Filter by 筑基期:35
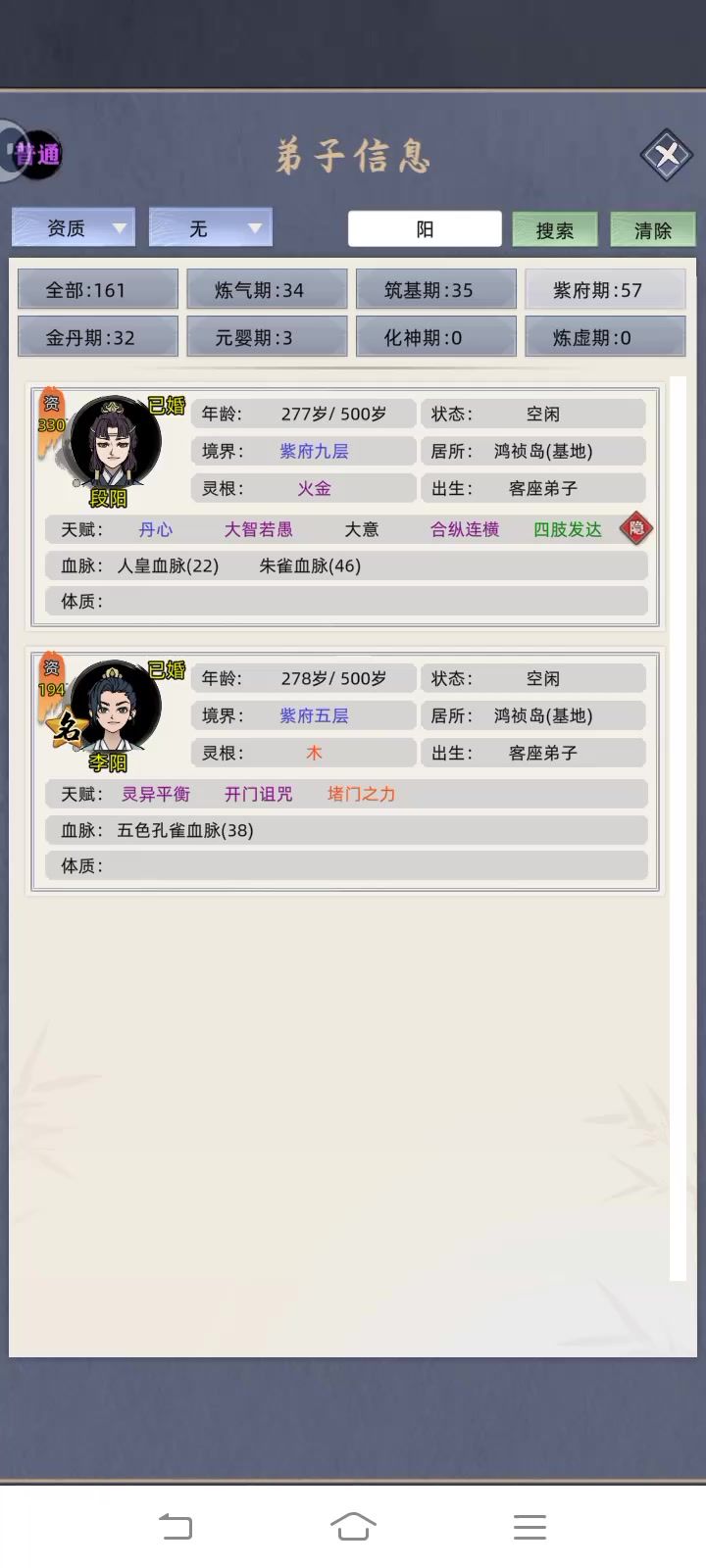 [435, 290]
